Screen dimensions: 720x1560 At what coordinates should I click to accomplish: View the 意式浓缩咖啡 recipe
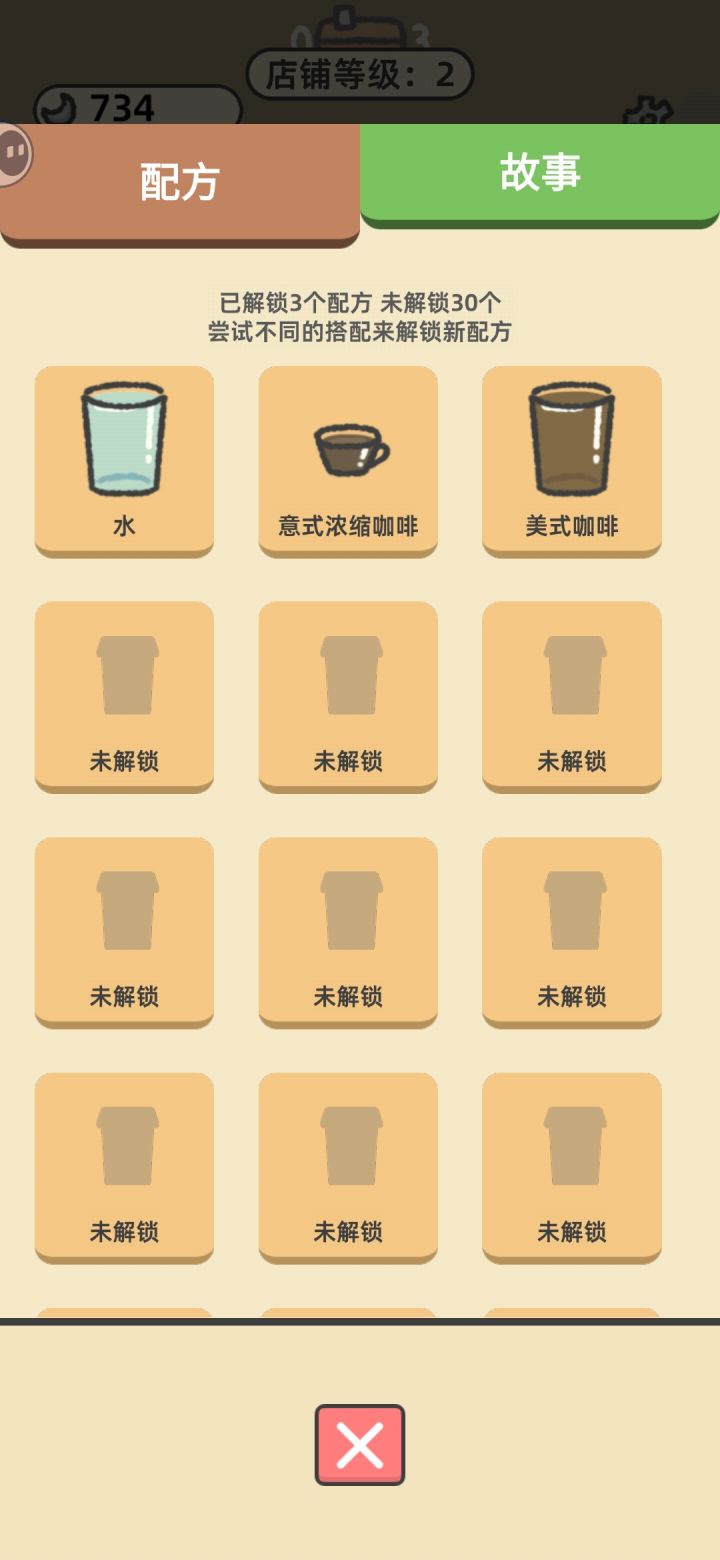348,460
